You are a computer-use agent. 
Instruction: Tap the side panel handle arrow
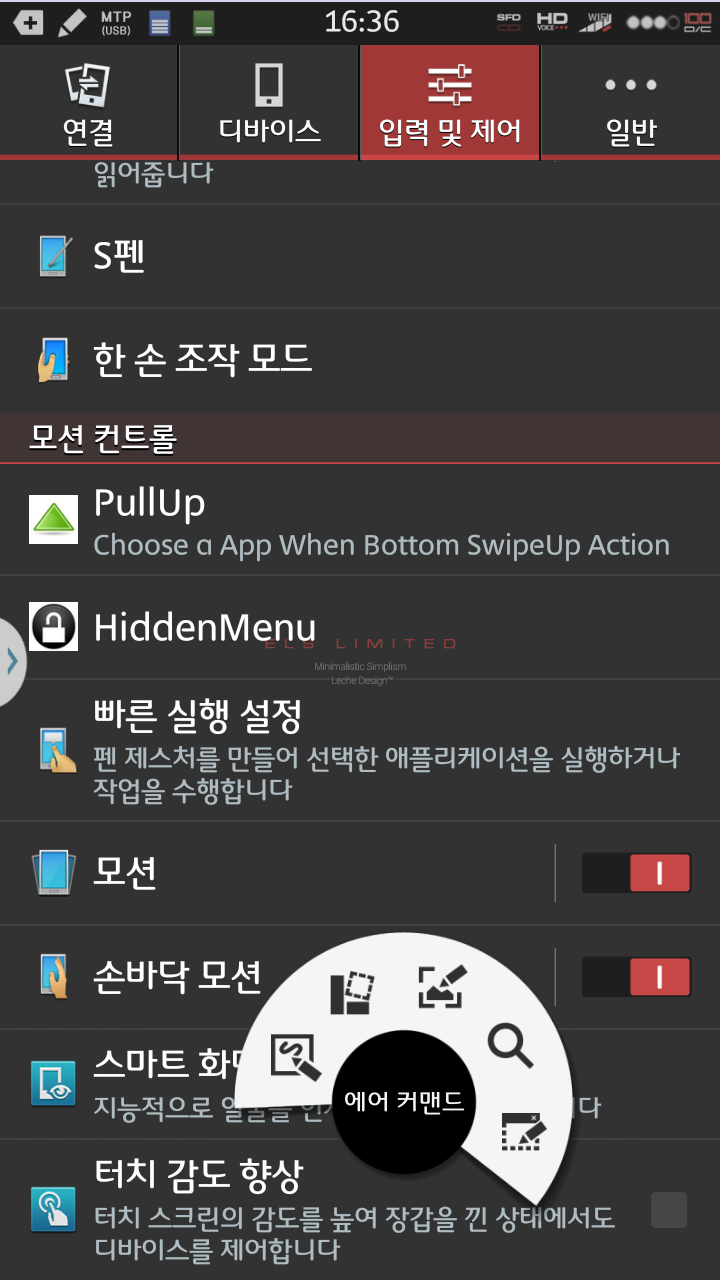[12, 661]
